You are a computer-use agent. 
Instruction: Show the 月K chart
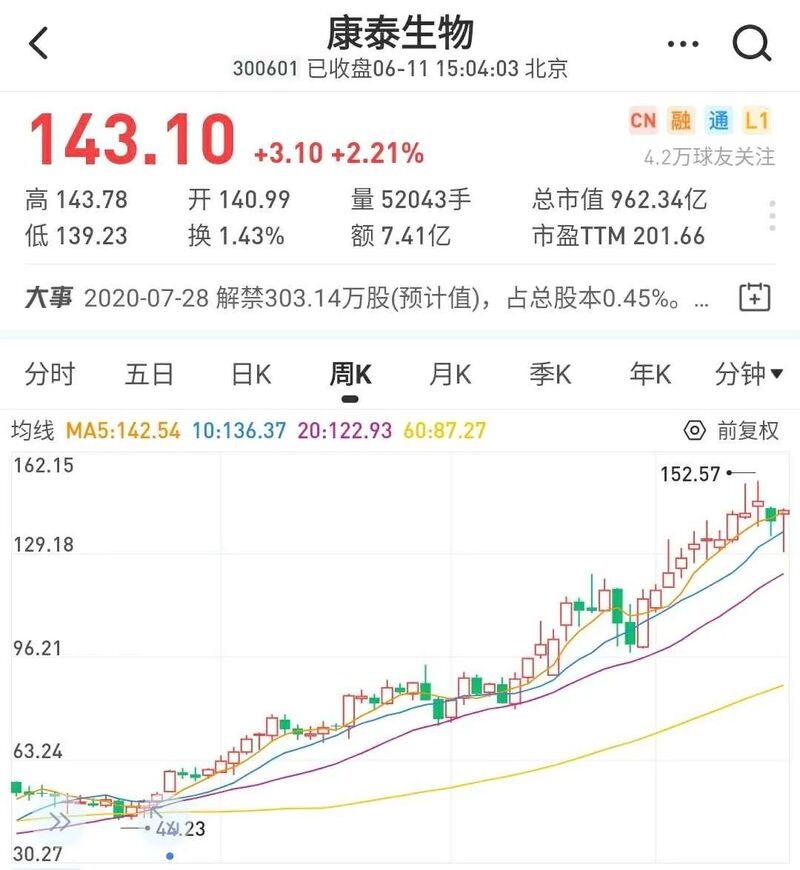450,375
